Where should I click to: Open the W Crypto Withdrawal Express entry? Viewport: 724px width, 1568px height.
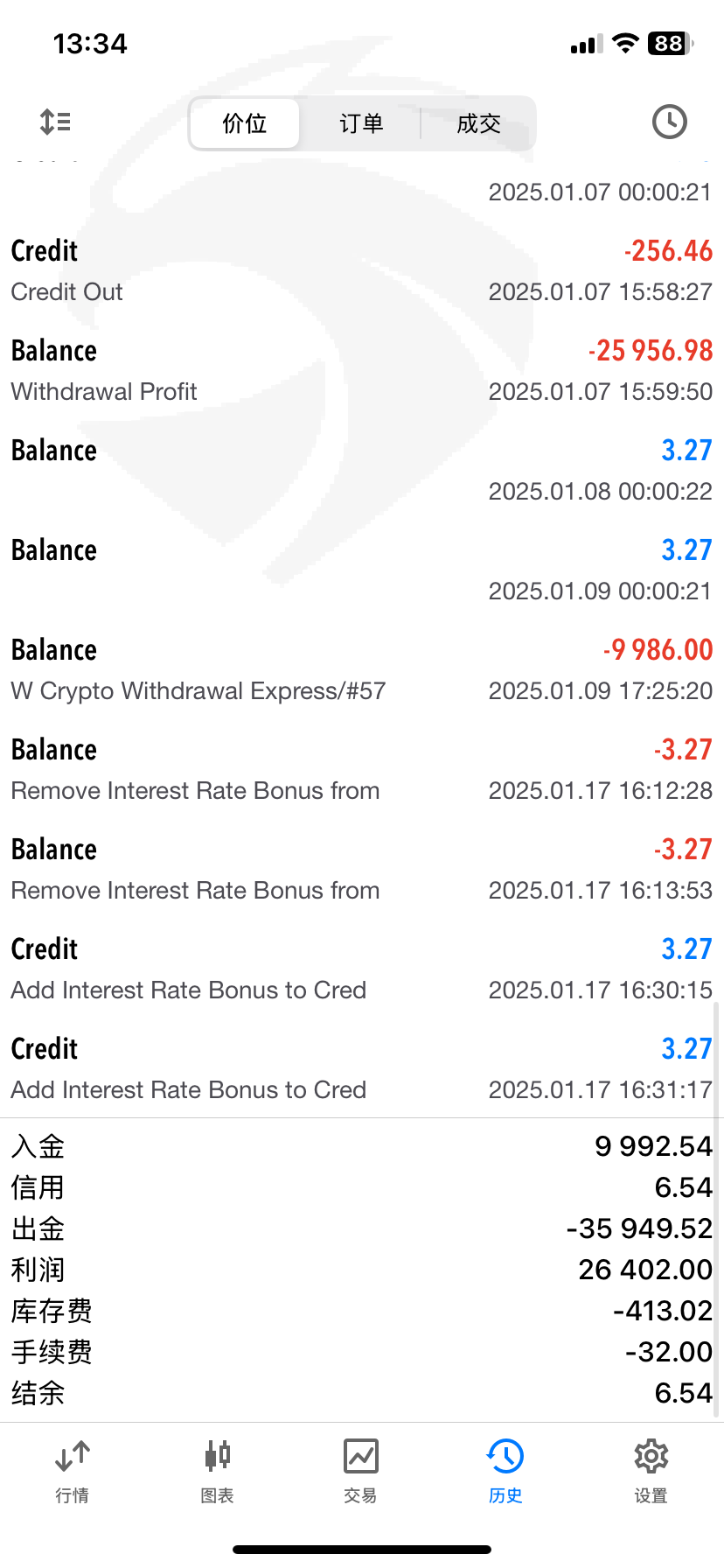pyautogui.click(x=362, y=669)
